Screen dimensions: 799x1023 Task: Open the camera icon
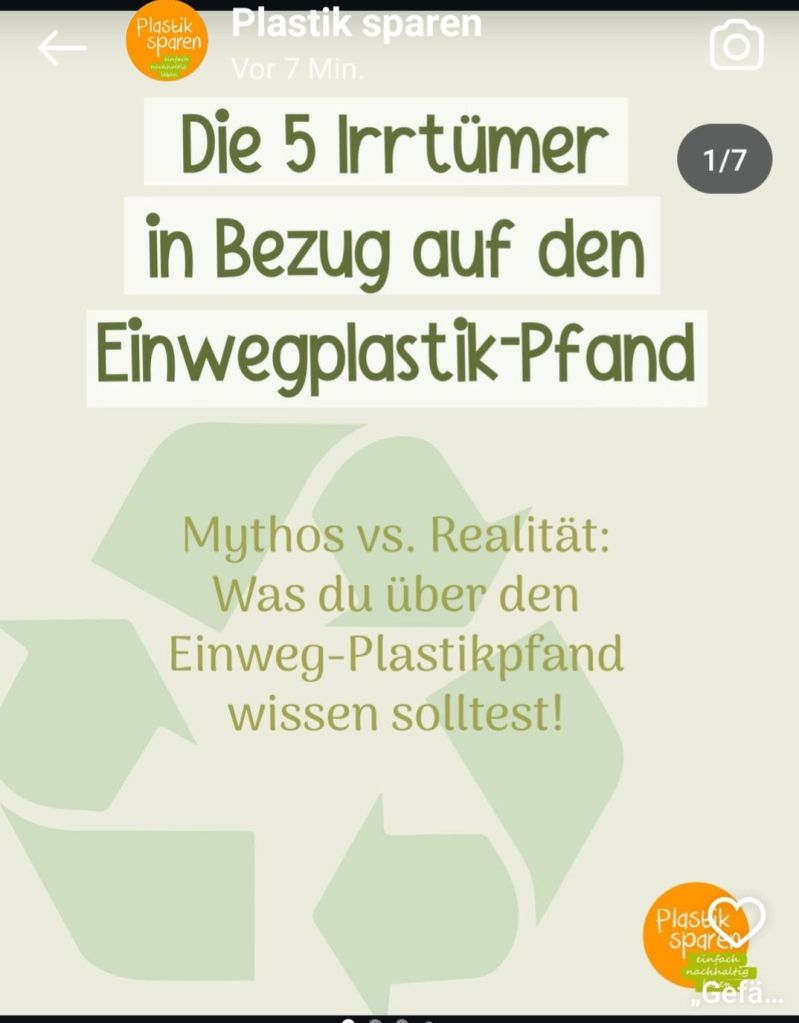pyautogui.click(x=736, y=46)
